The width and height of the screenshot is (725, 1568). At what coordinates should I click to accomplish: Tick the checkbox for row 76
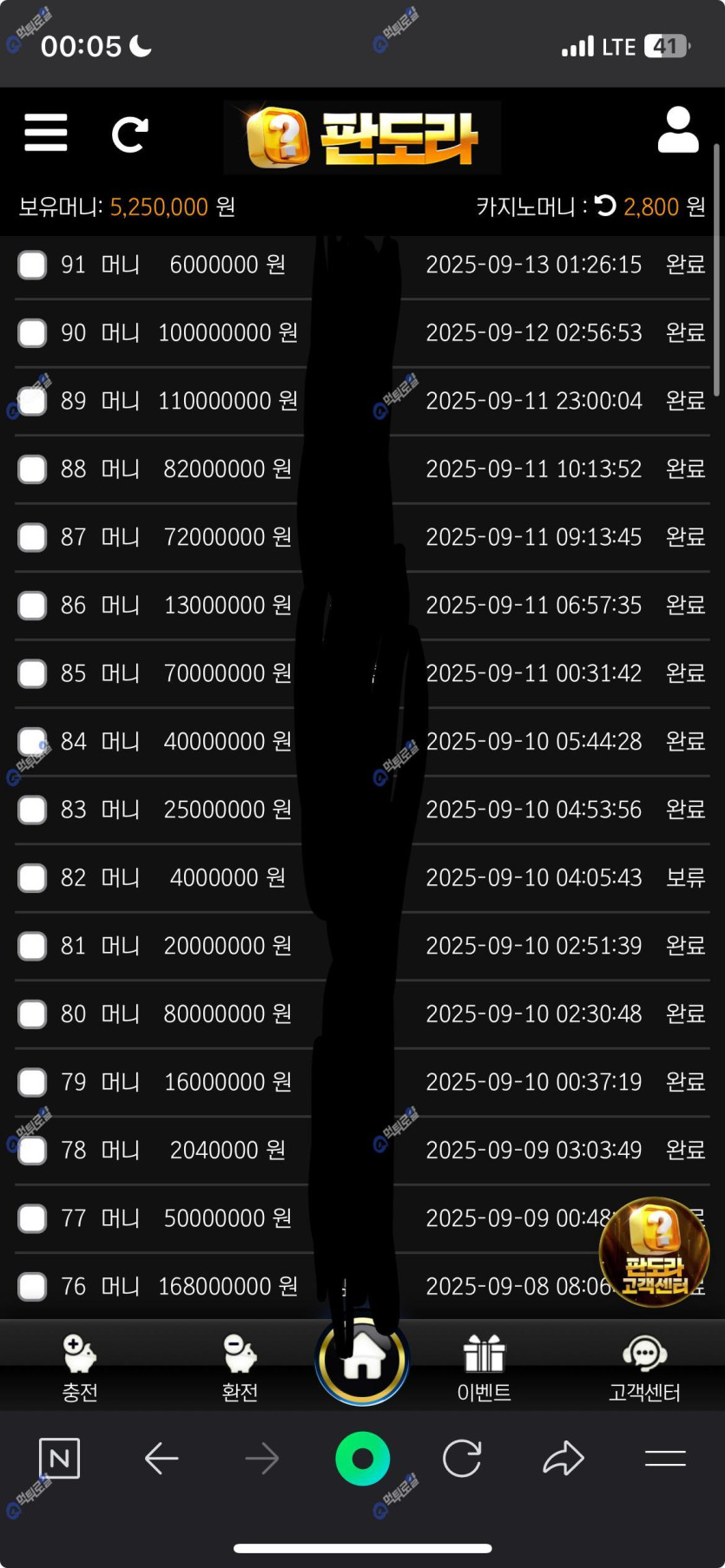click(x=33, y=1286)
